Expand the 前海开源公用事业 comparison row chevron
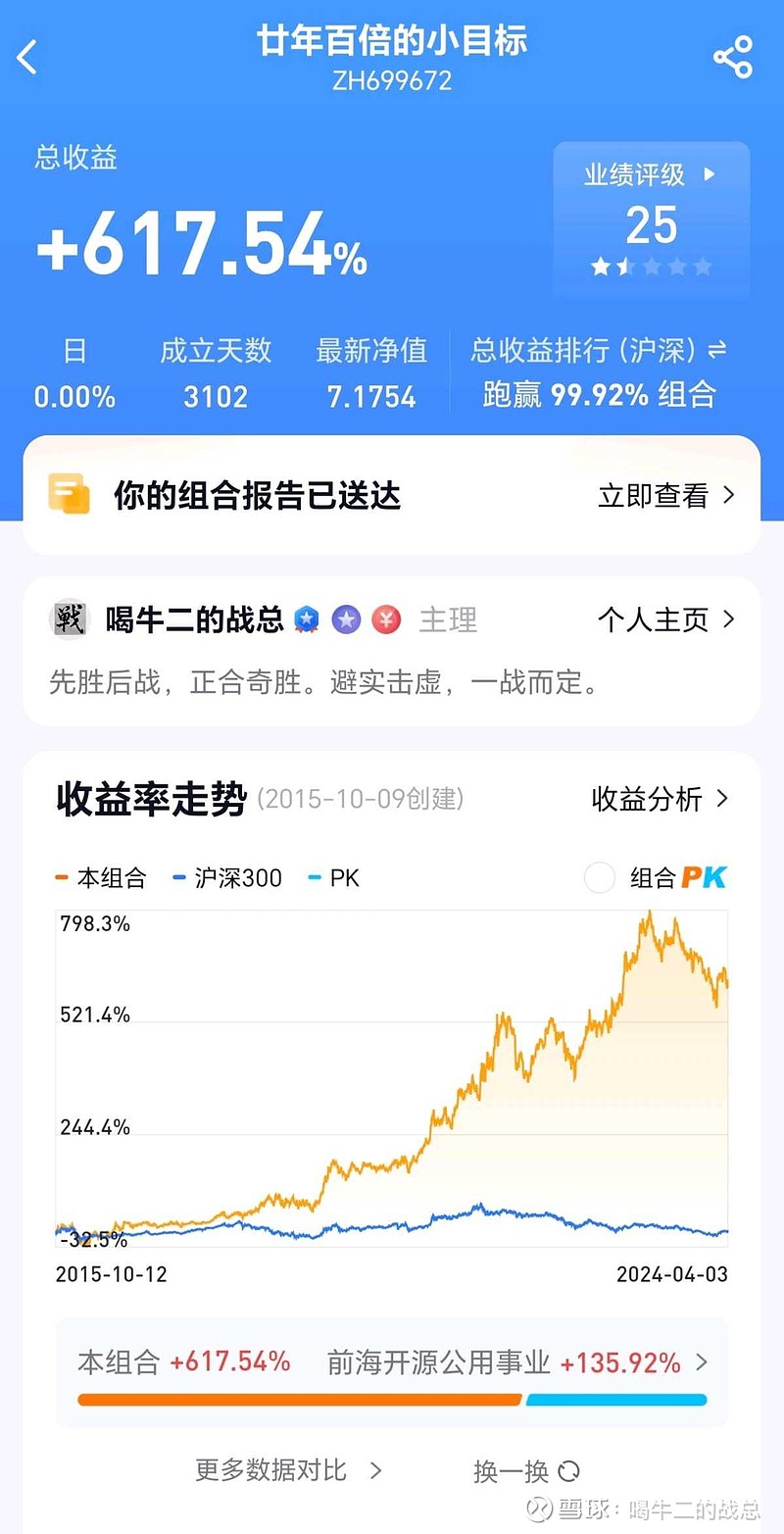Screen dimensions: 784x1534 point(703,1362)
